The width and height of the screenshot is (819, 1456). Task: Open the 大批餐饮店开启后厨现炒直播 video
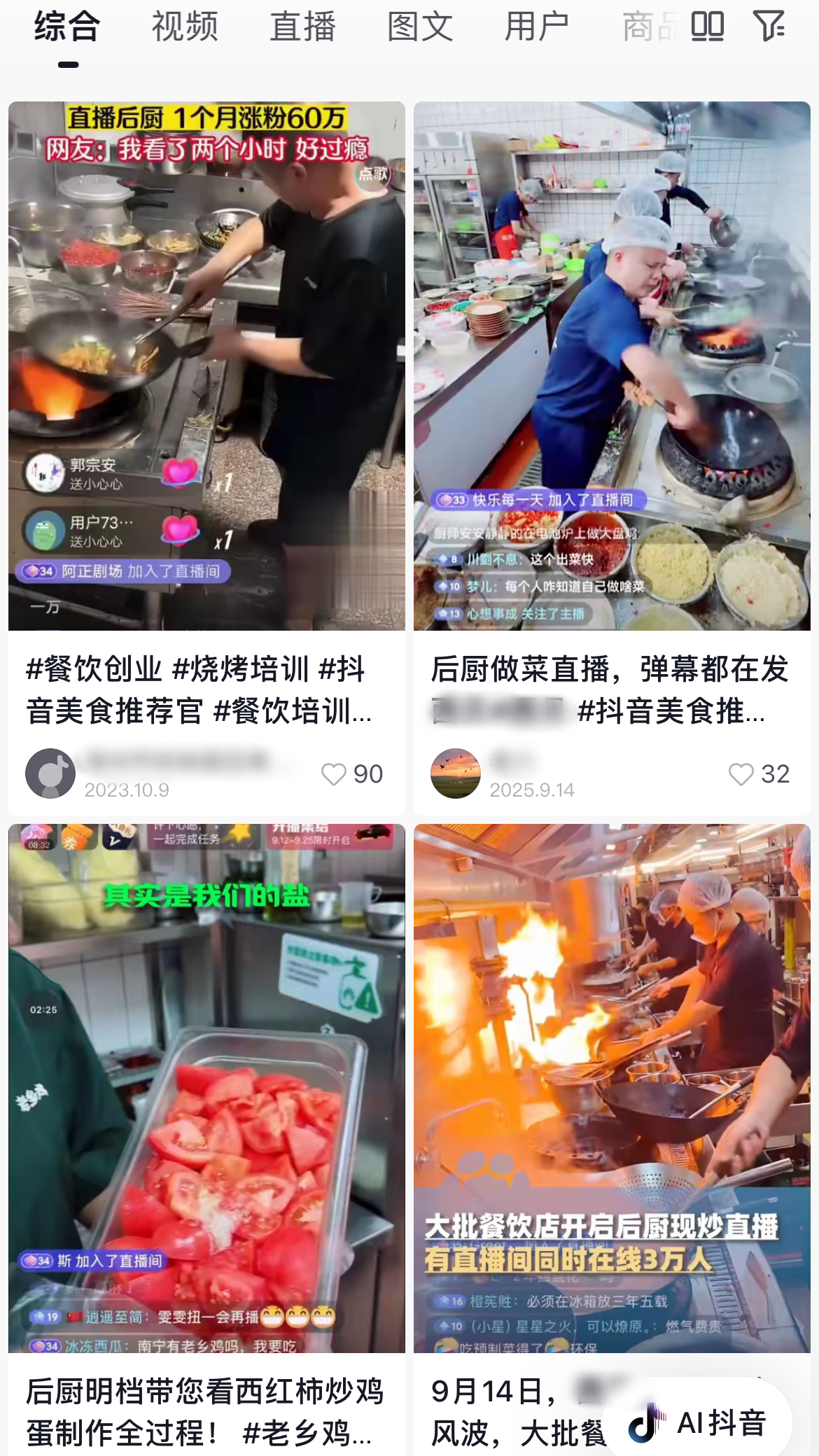612,1088
